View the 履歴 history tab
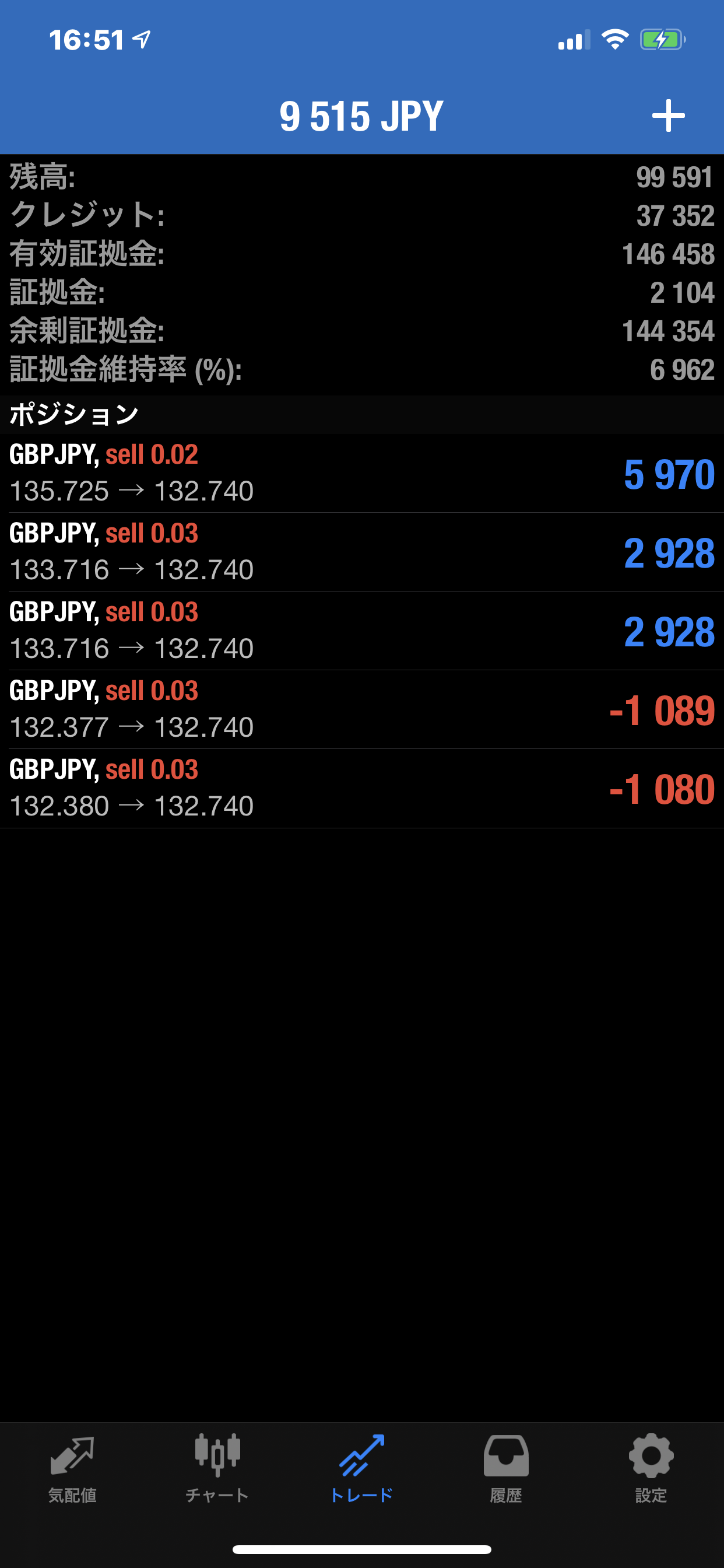The image size is (724, 1568). click(505, 1468)
